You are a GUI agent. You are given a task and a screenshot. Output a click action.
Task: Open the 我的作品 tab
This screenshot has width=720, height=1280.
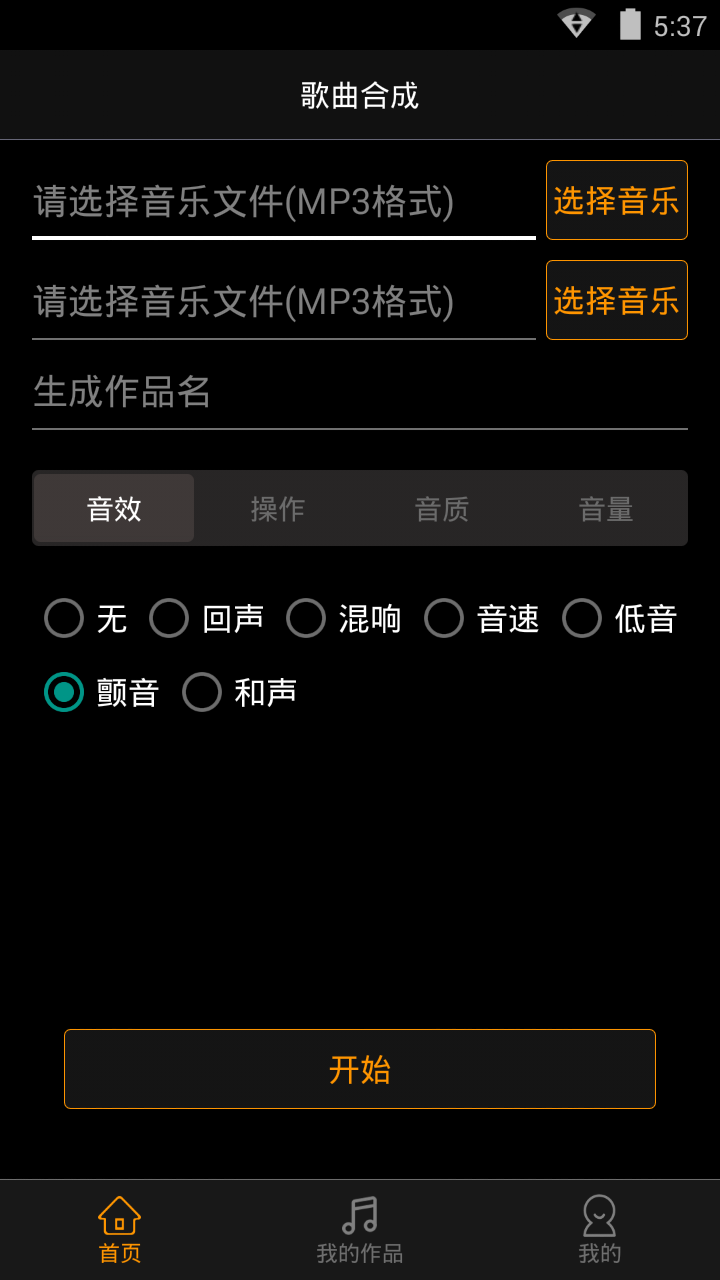coord(360,1230)
